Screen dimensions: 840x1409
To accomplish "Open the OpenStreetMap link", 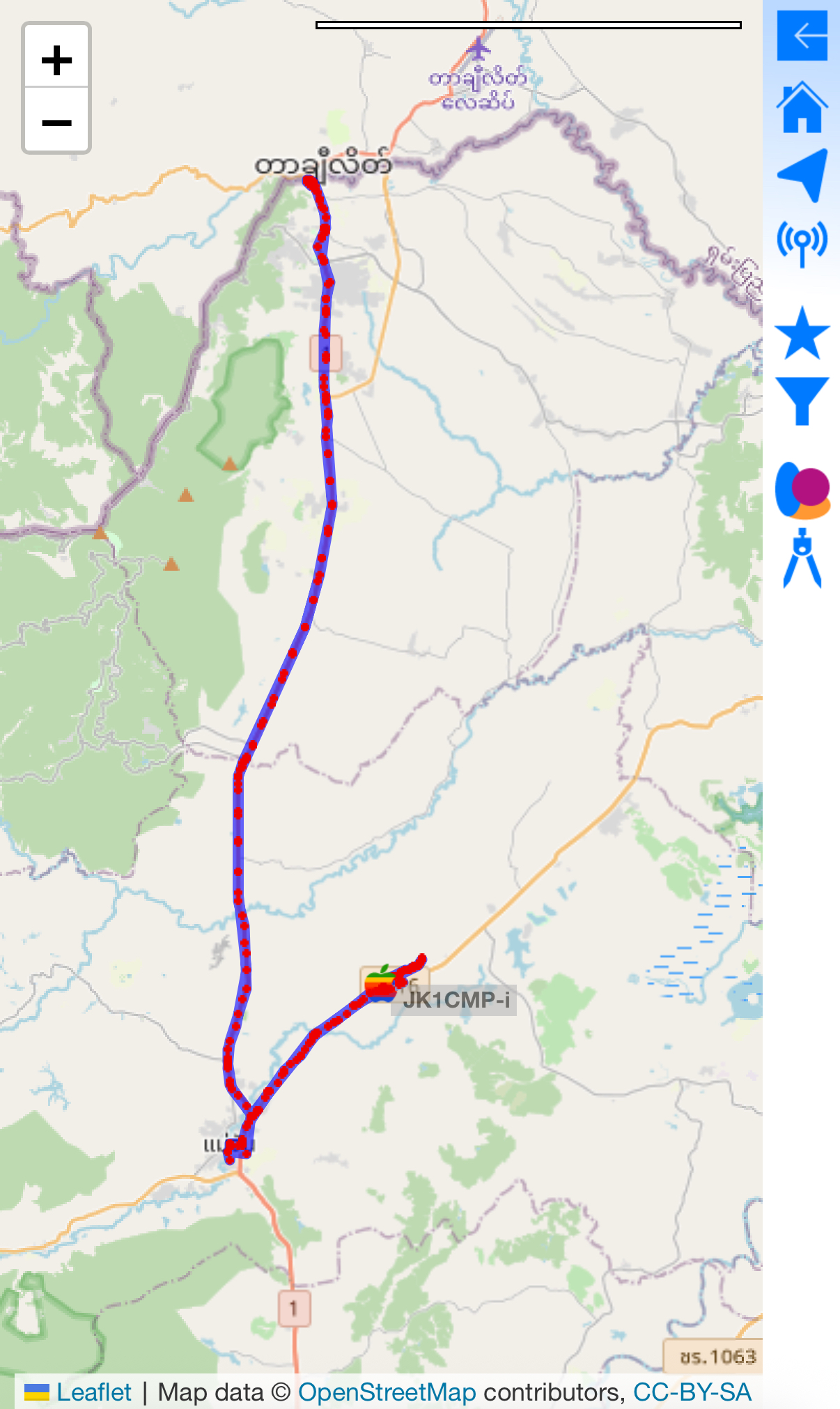I will point(387,1392).
